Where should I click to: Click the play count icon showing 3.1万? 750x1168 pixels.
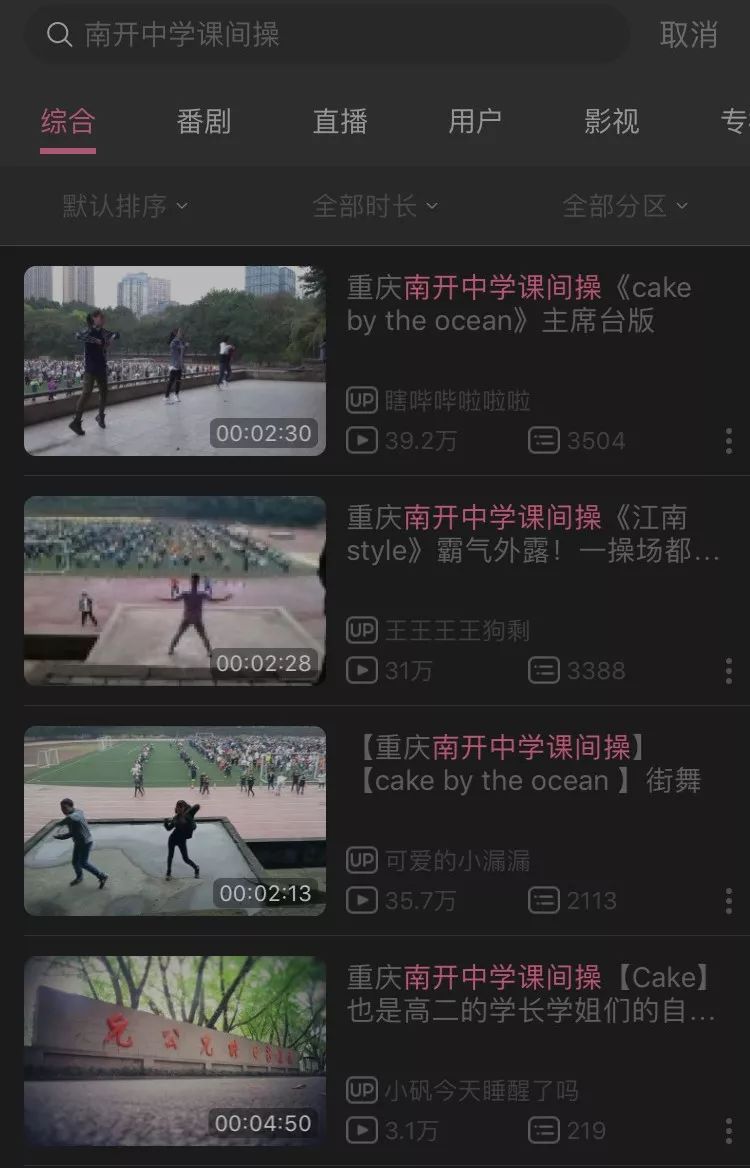pos(360,1131)
